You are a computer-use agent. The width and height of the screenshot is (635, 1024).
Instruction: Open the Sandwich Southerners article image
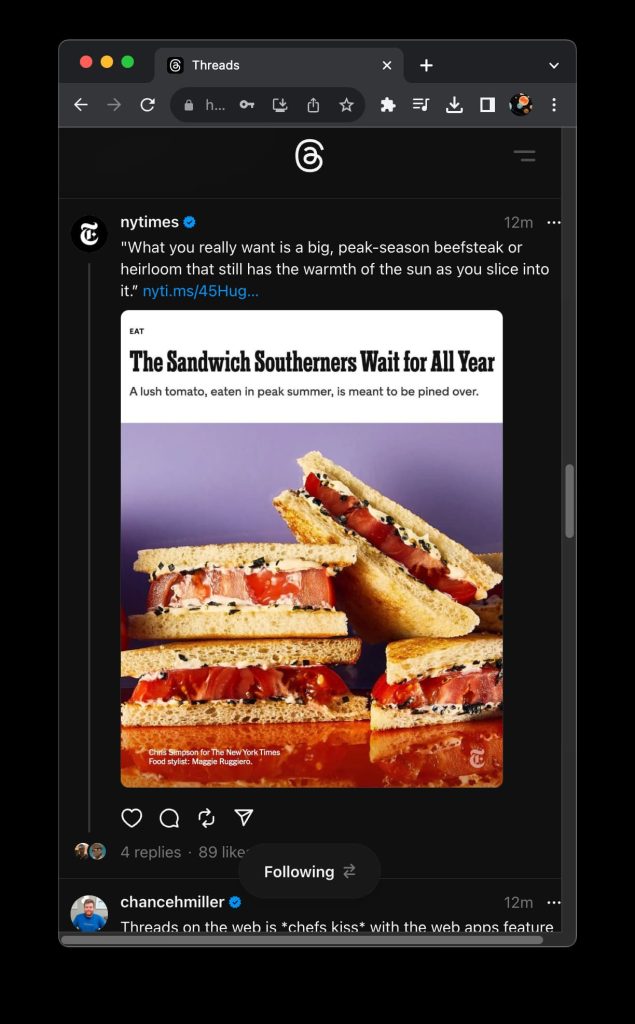tap(311, 548)
